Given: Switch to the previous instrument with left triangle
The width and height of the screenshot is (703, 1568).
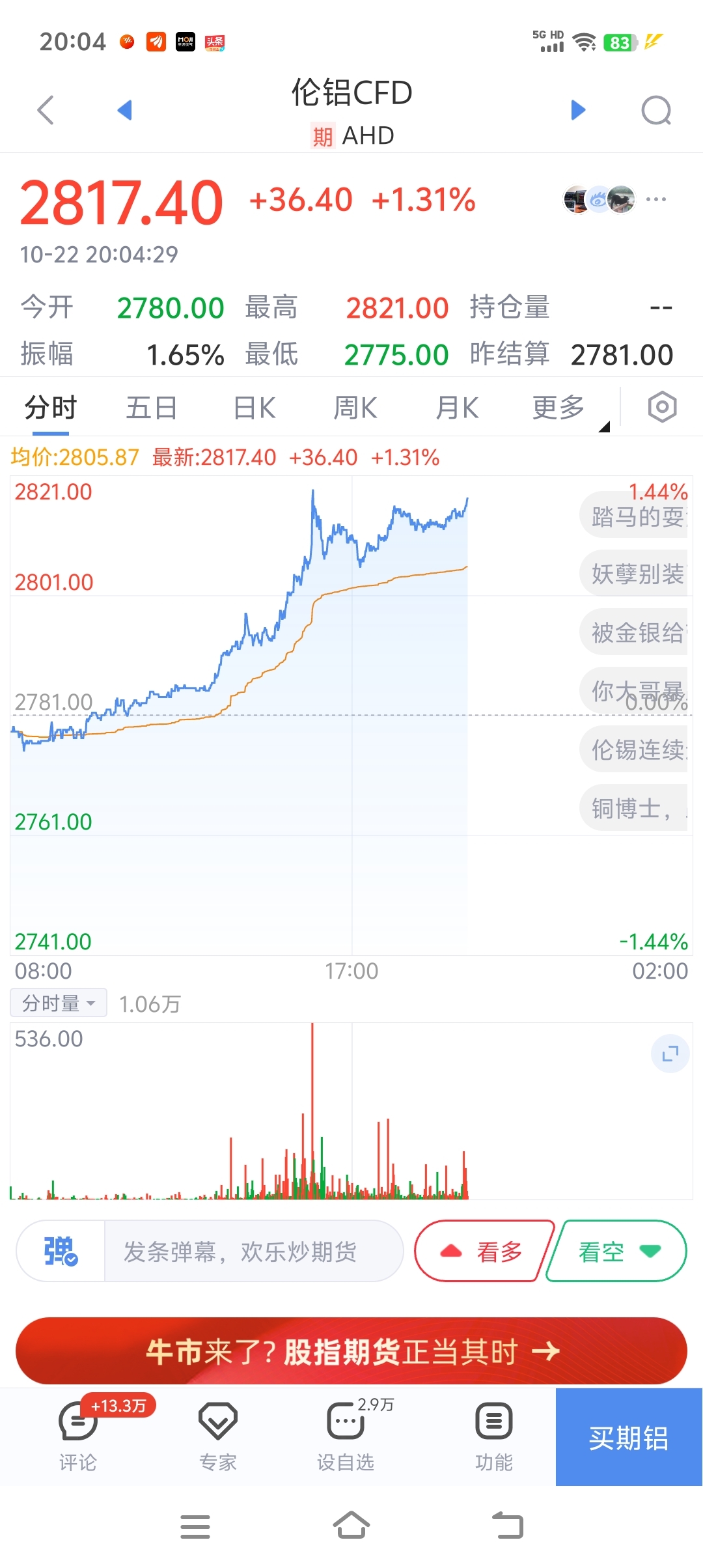Looking at the screenshot, I should [124, 109].
